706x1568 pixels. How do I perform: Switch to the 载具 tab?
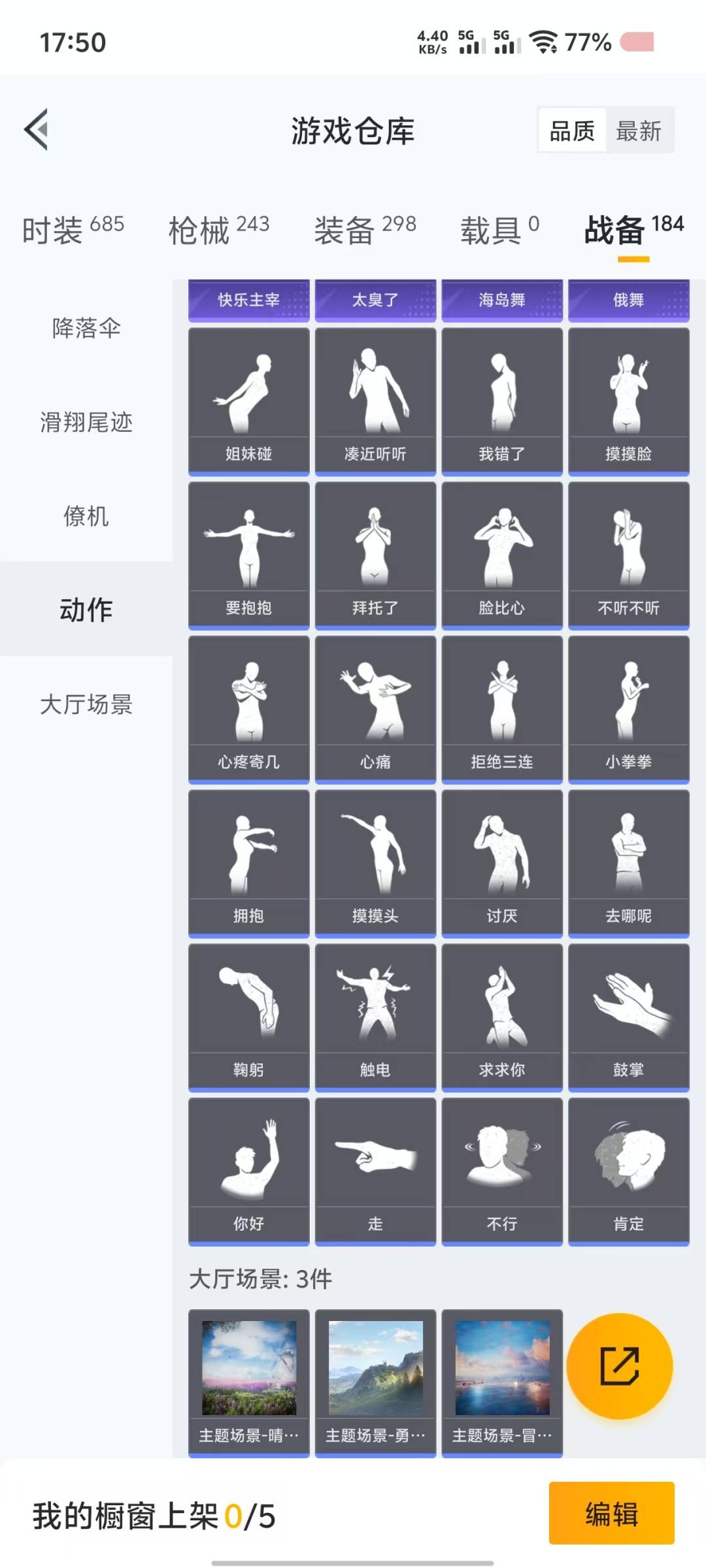click(500, 230)
